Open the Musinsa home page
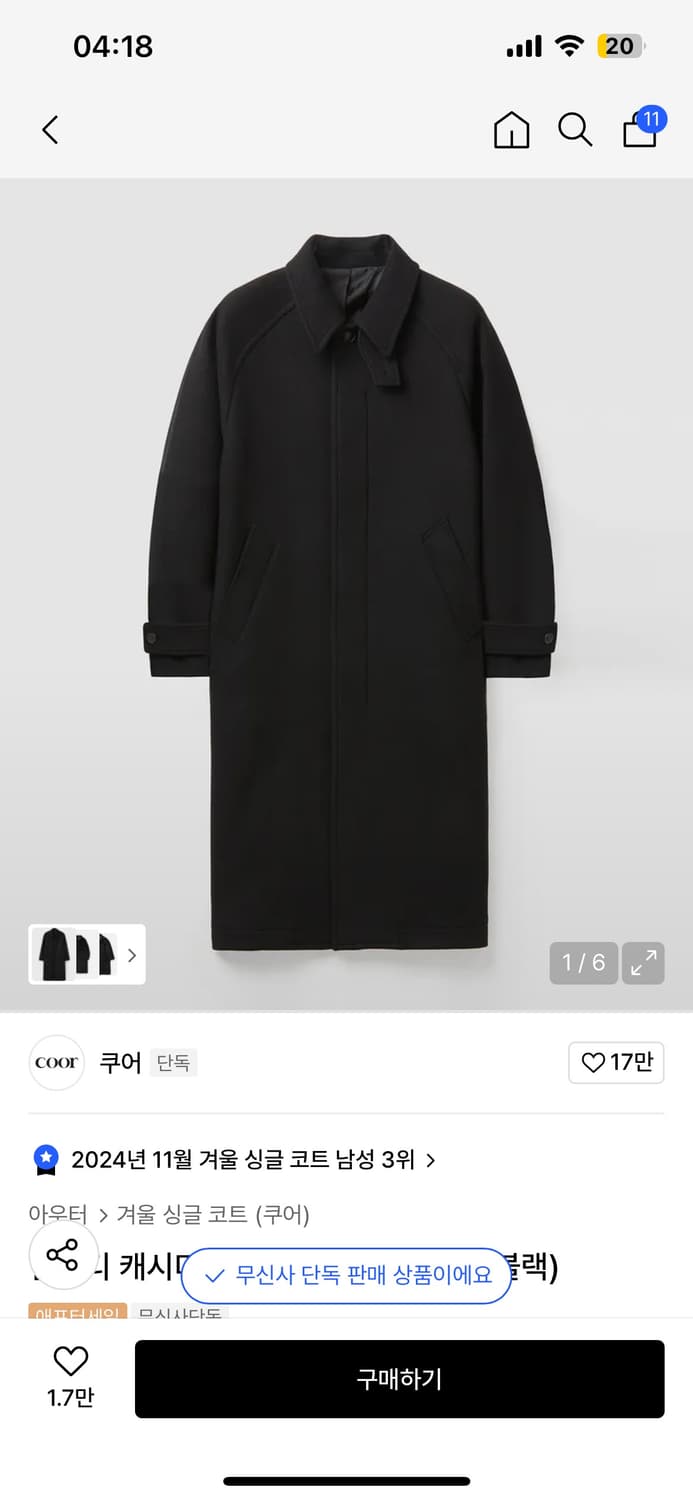The image size is (693, 1500). [511, 130]
